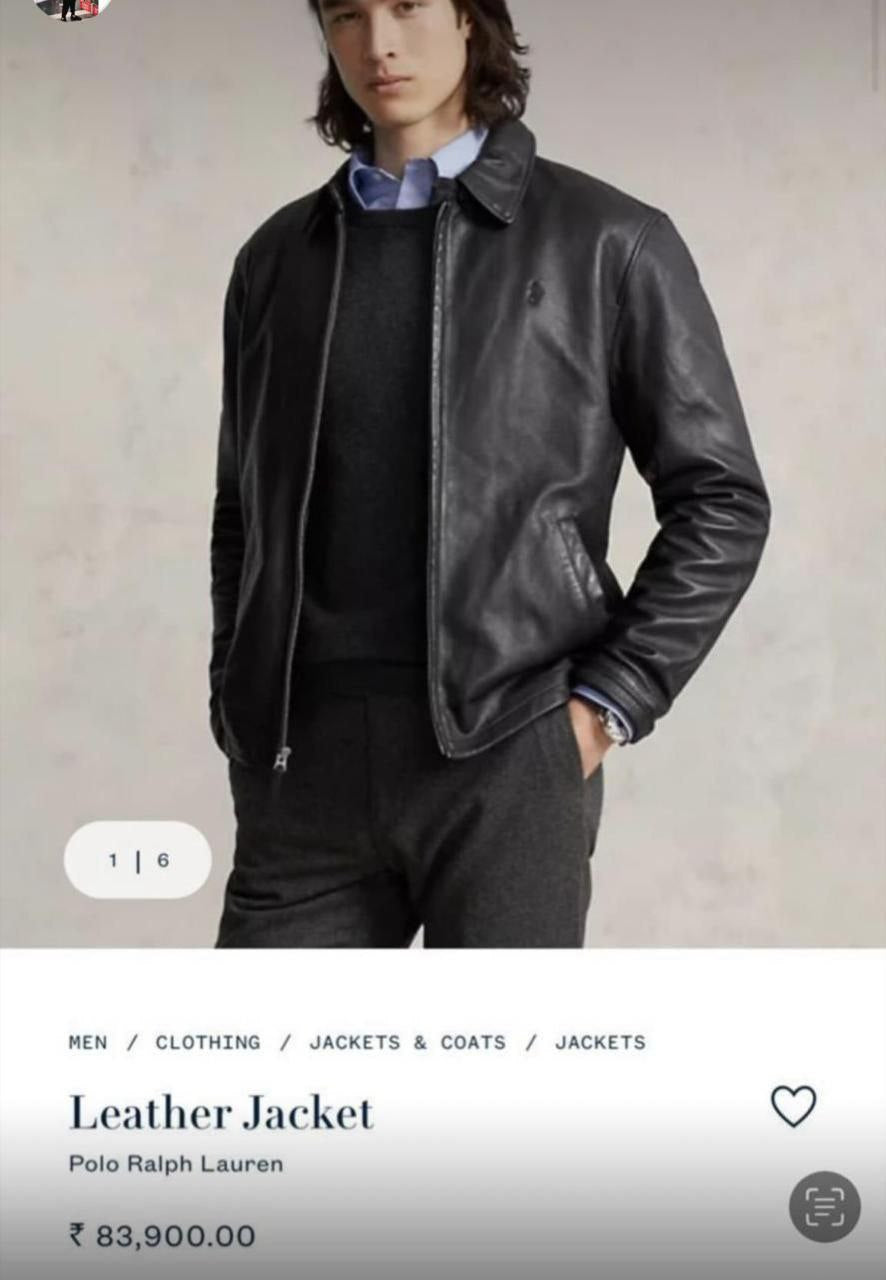This screenshot has height=1280, width=886.
Task: Open the MEN category in the breadcrumb
Action: click(x=88, y=1042)
